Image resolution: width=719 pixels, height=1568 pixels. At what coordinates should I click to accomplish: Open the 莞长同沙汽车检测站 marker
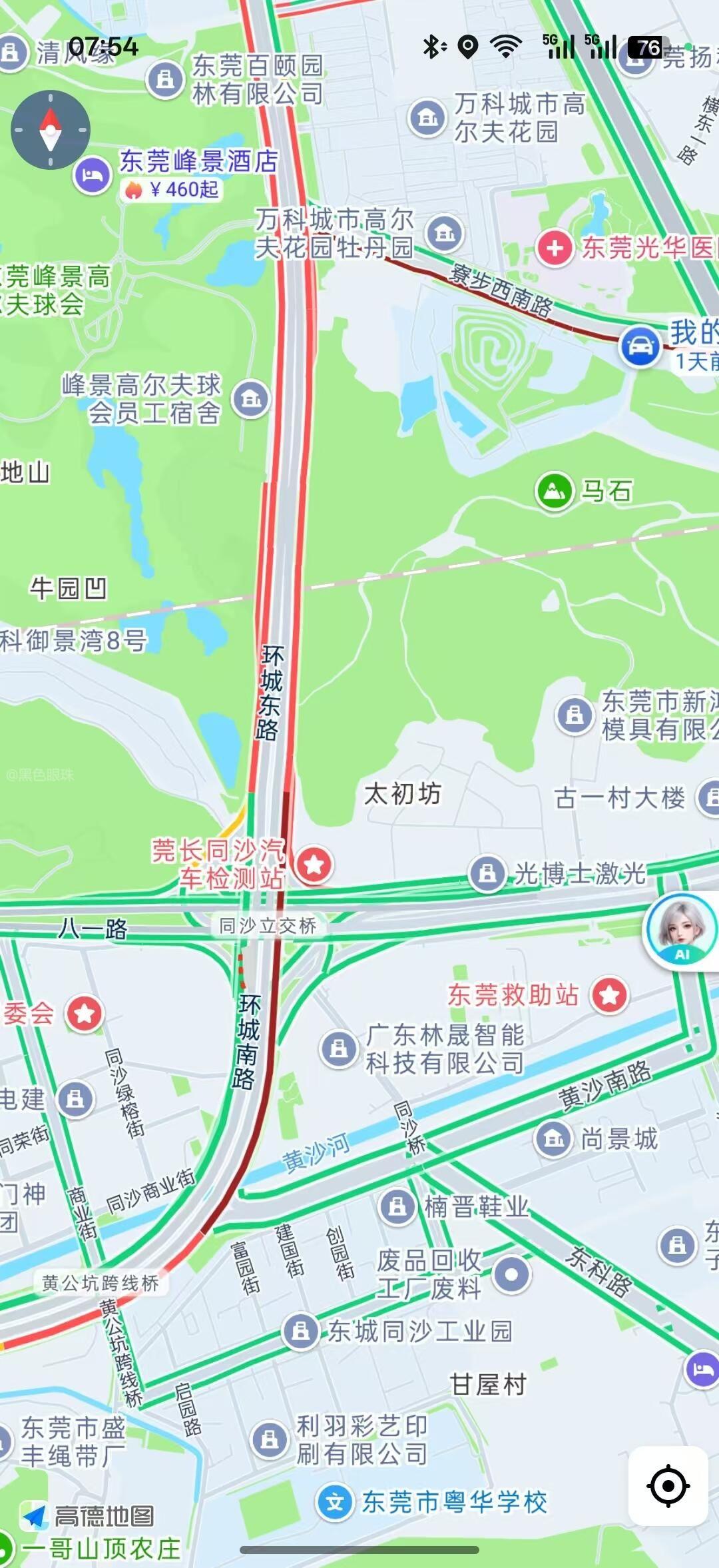point(314,865)
